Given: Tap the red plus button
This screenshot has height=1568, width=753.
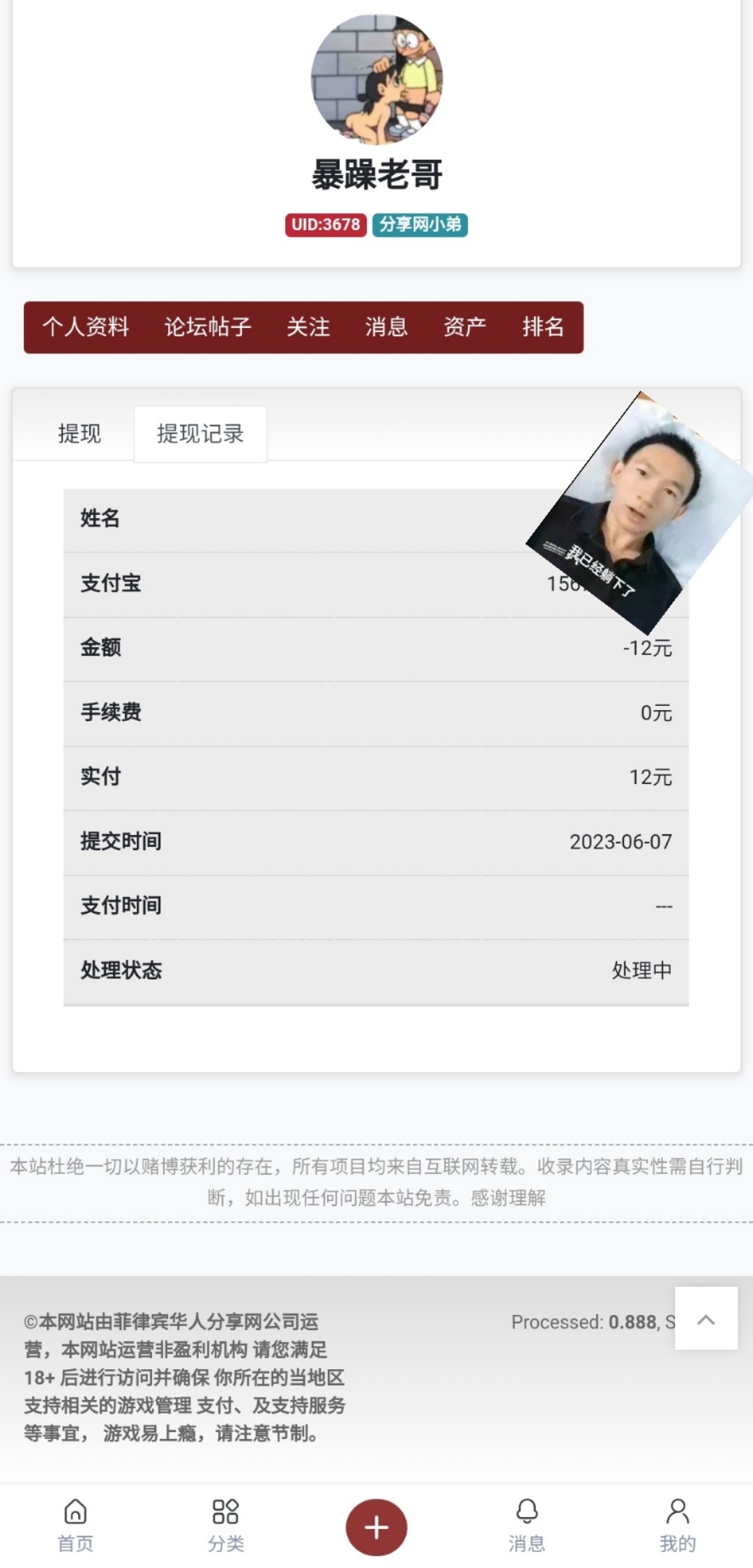Looking at the screenshot, I should click(x=376, y=1527).
